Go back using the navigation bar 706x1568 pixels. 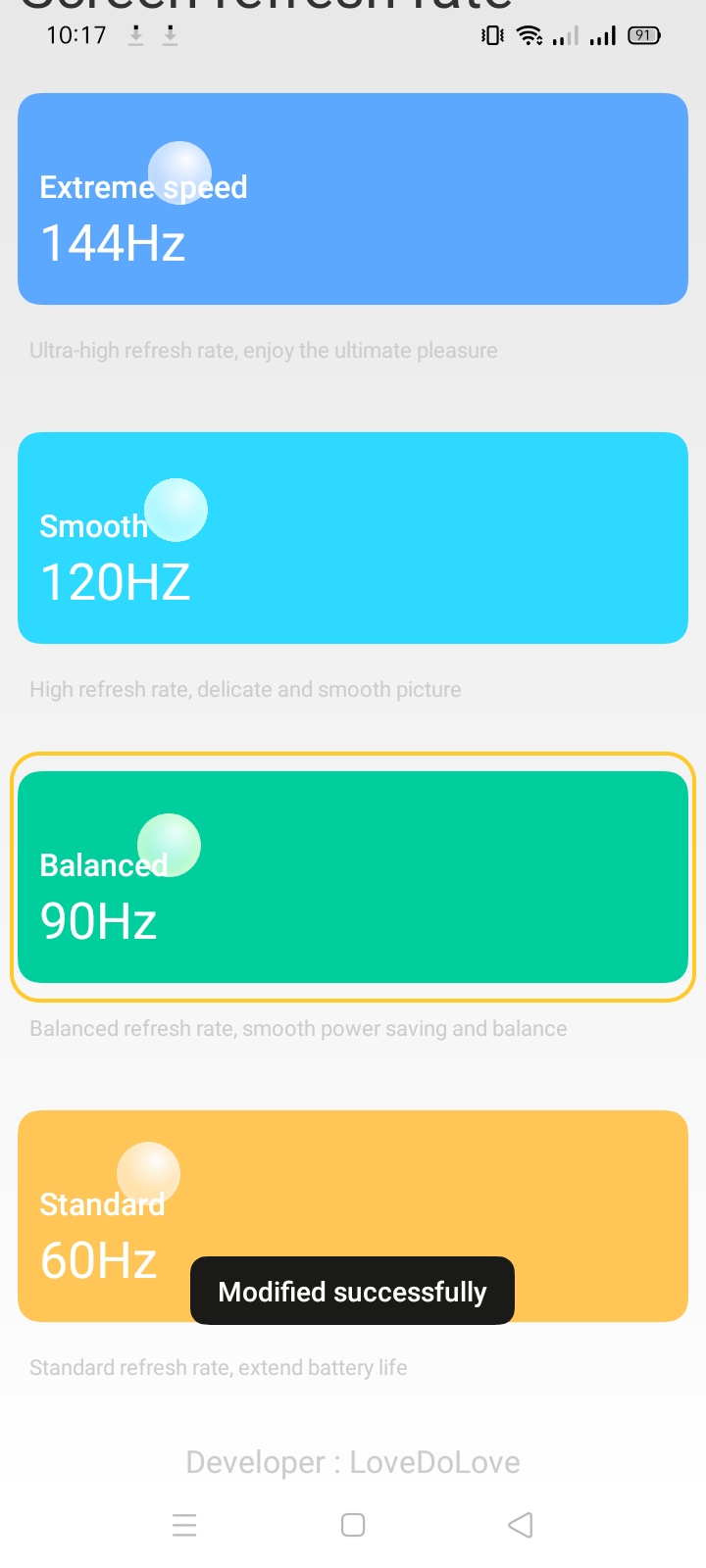point(521,1525)
